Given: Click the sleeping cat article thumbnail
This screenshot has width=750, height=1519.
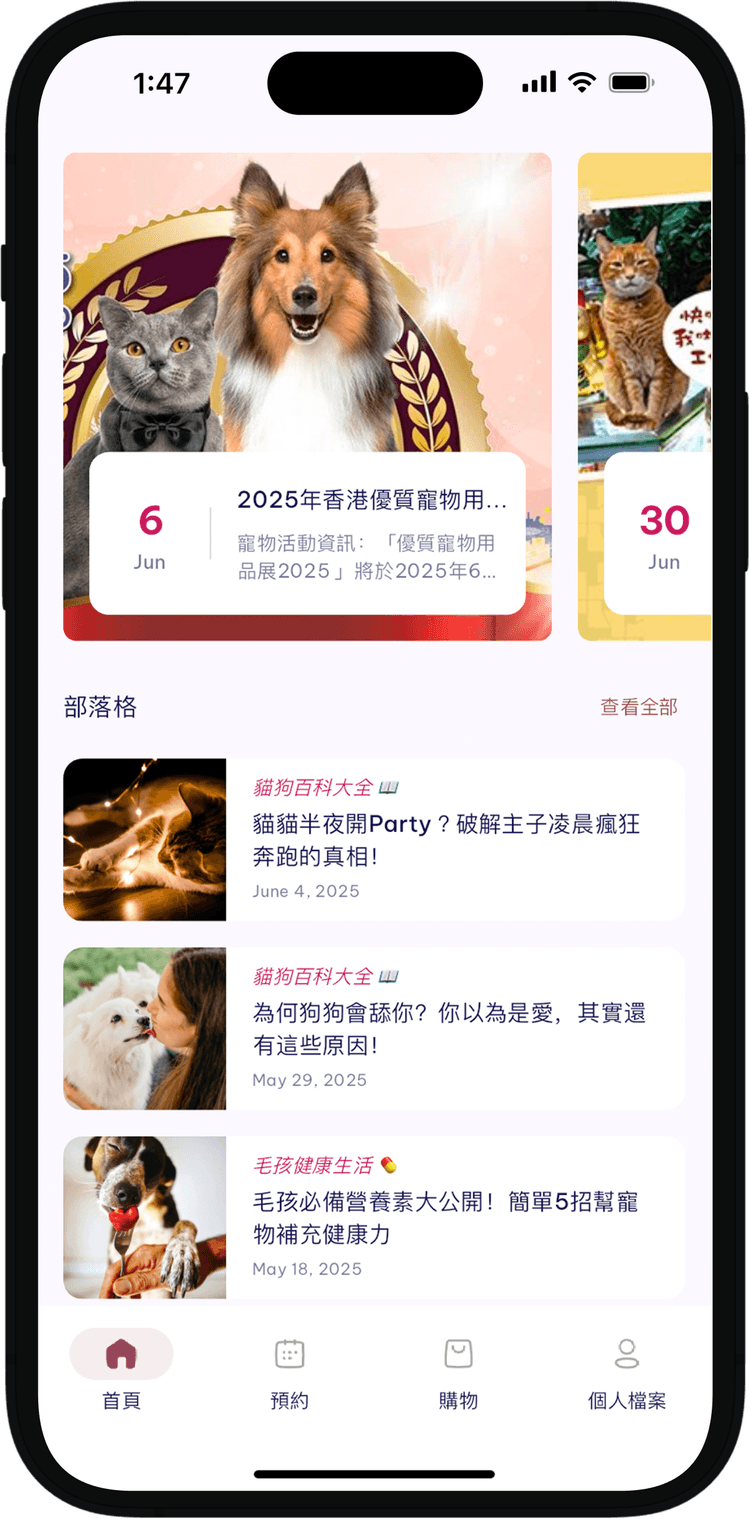Looking at the screenshot, I should tap(144, 840).
